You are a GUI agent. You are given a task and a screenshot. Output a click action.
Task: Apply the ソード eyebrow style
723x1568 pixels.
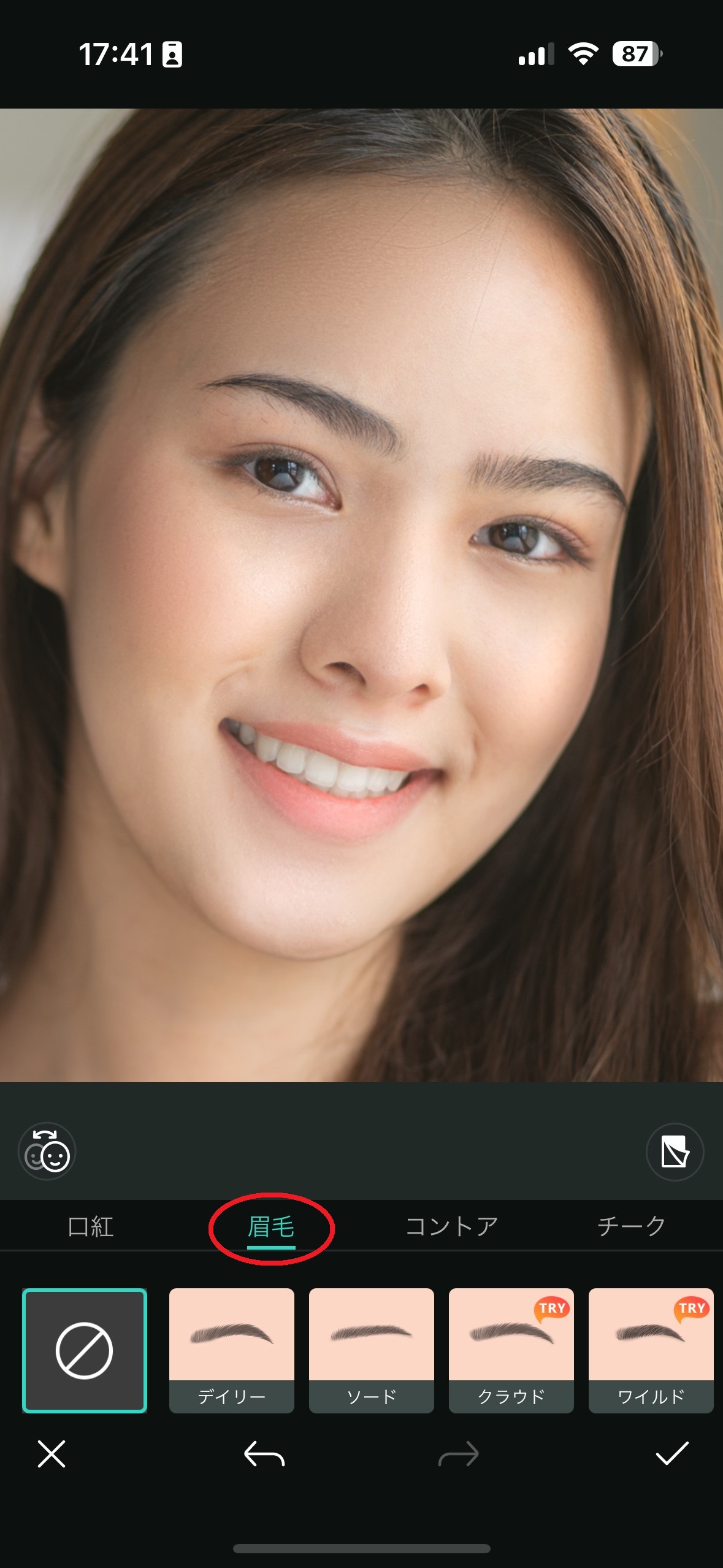click(x=371, y=1350)
